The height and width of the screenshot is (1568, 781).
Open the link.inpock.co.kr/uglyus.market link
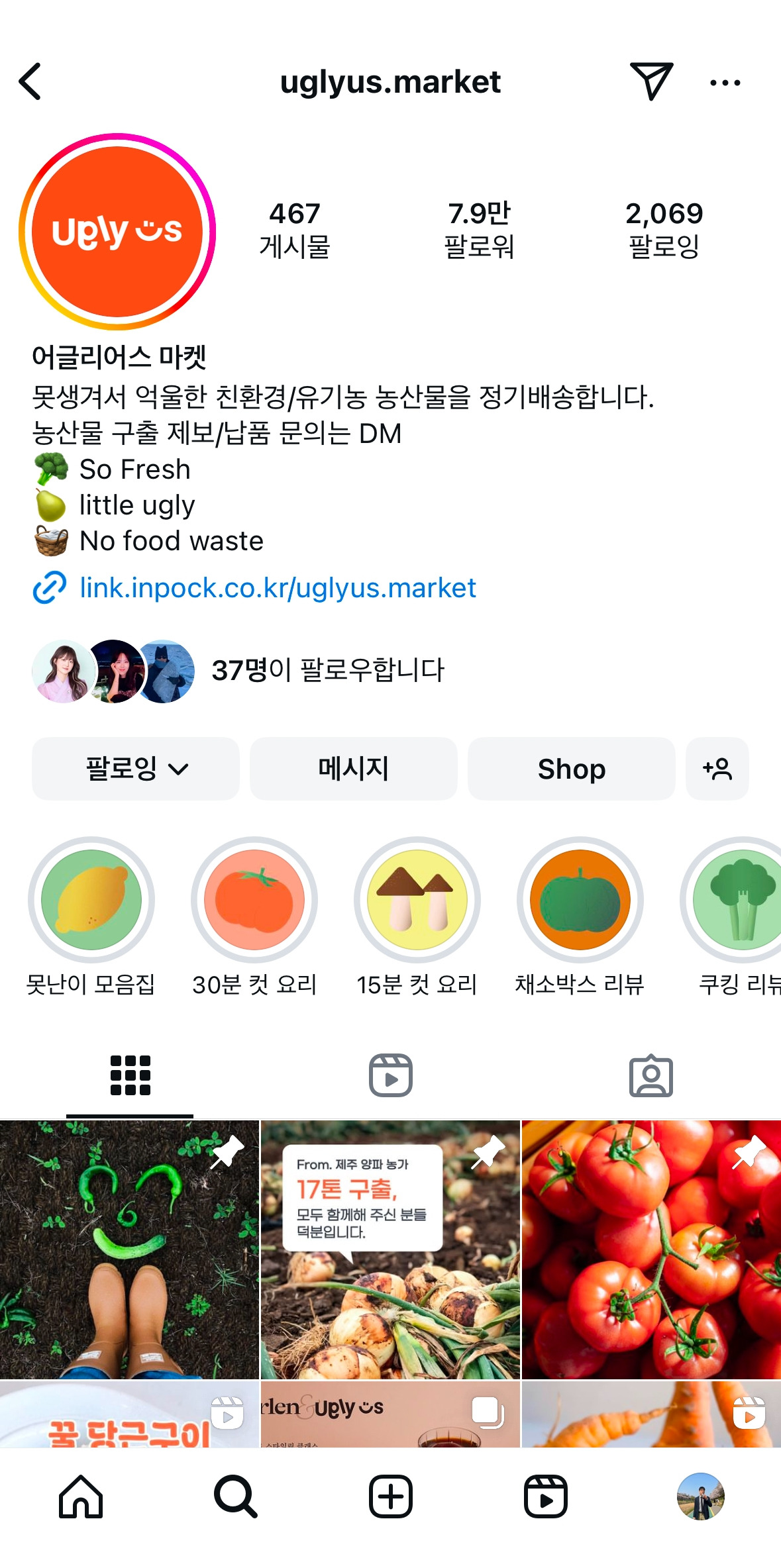coord(277,588)
